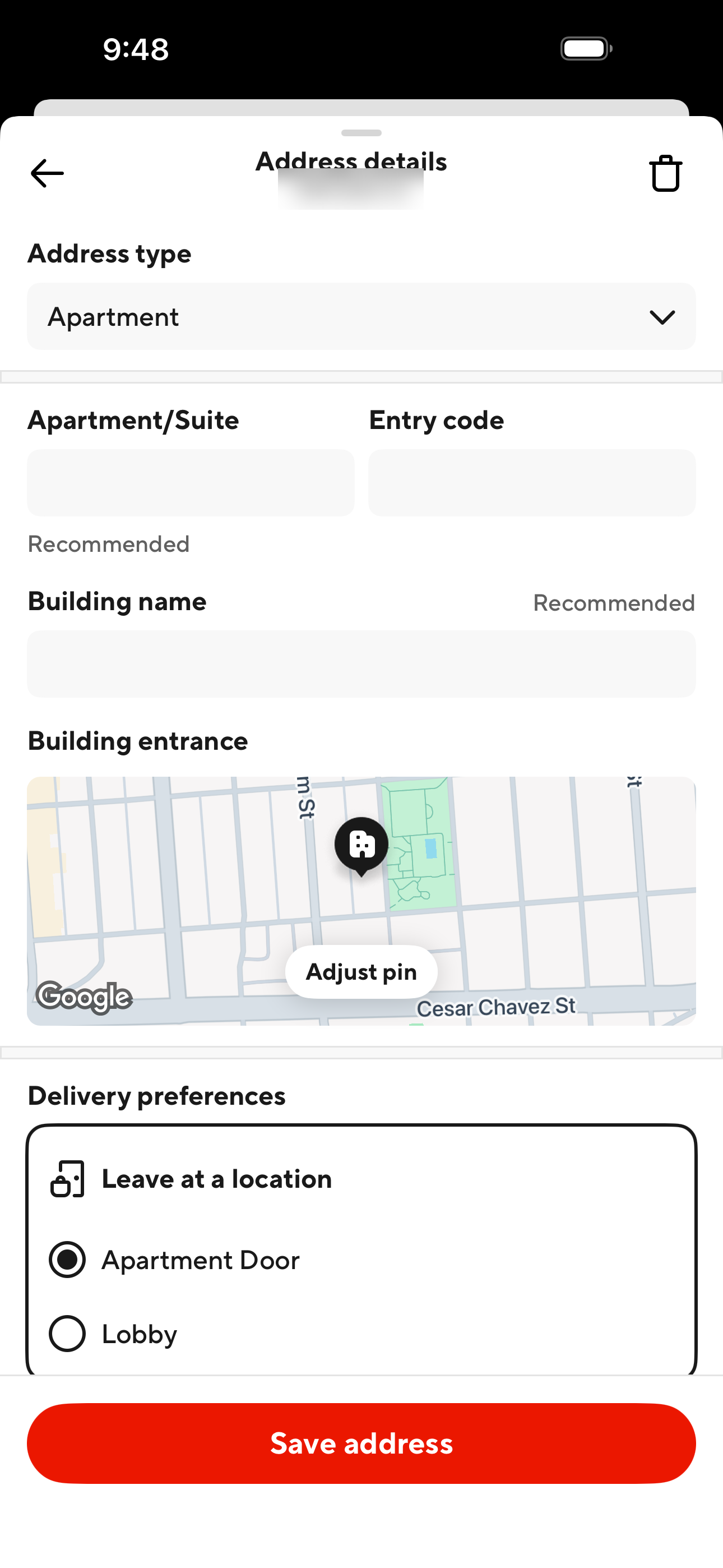Click the chevron on the Address type field
The image size is (723, 1568).
coord(662,316)
